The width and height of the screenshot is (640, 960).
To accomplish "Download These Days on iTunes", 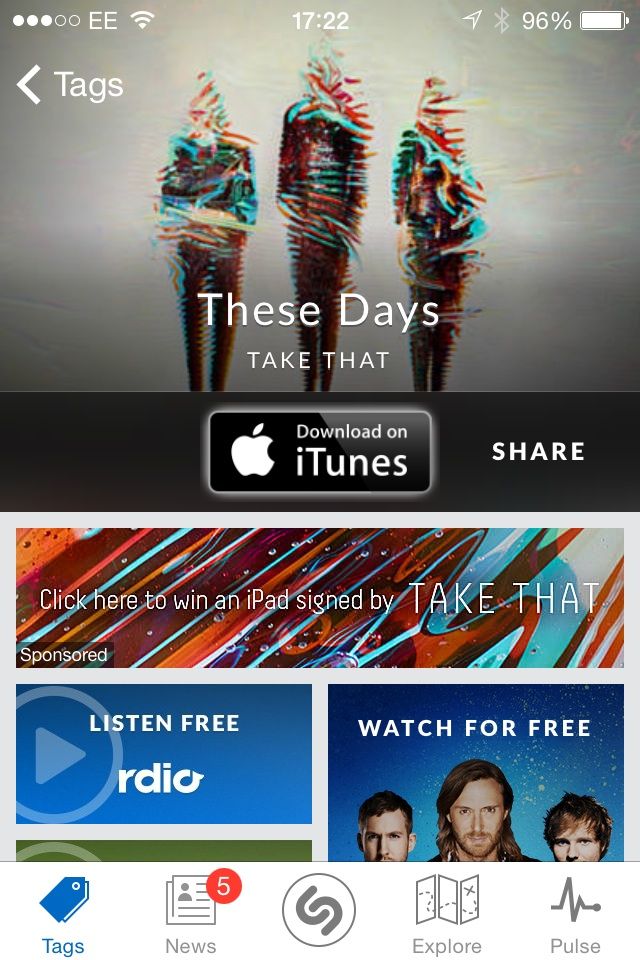I will tap(320, 452).
